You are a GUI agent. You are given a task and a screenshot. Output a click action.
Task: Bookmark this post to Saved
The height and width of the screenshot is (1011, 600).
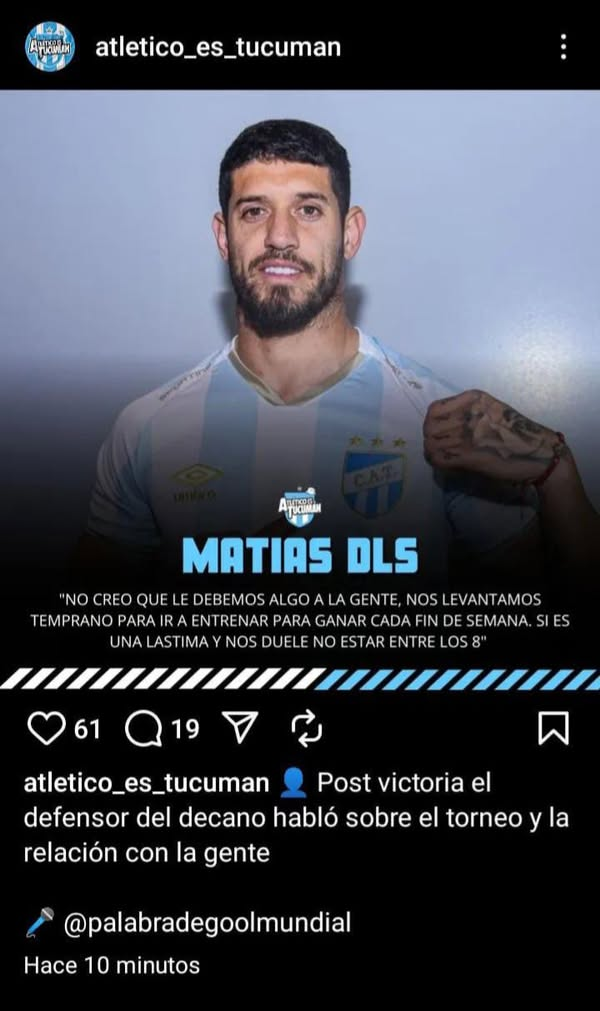553,728
